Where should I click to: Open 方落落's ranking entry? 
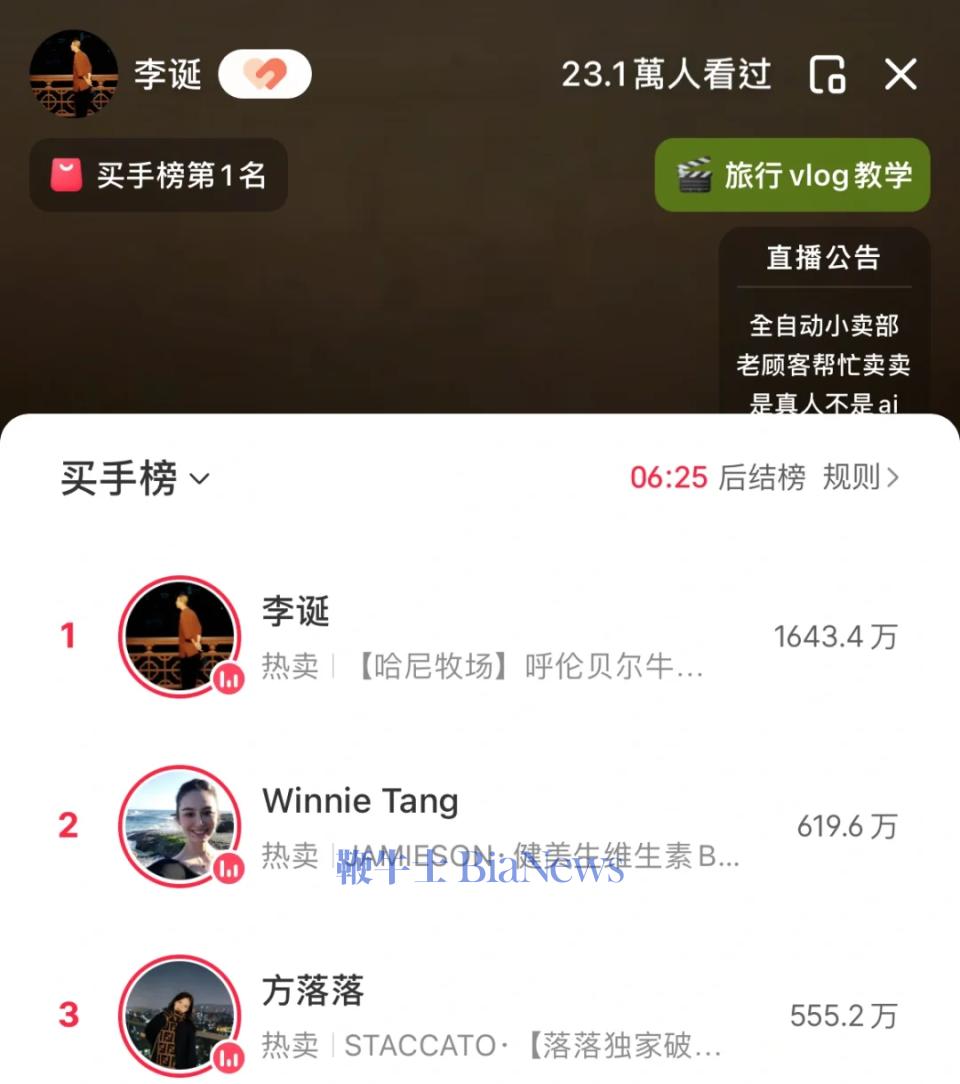(x=480, y=1015)
